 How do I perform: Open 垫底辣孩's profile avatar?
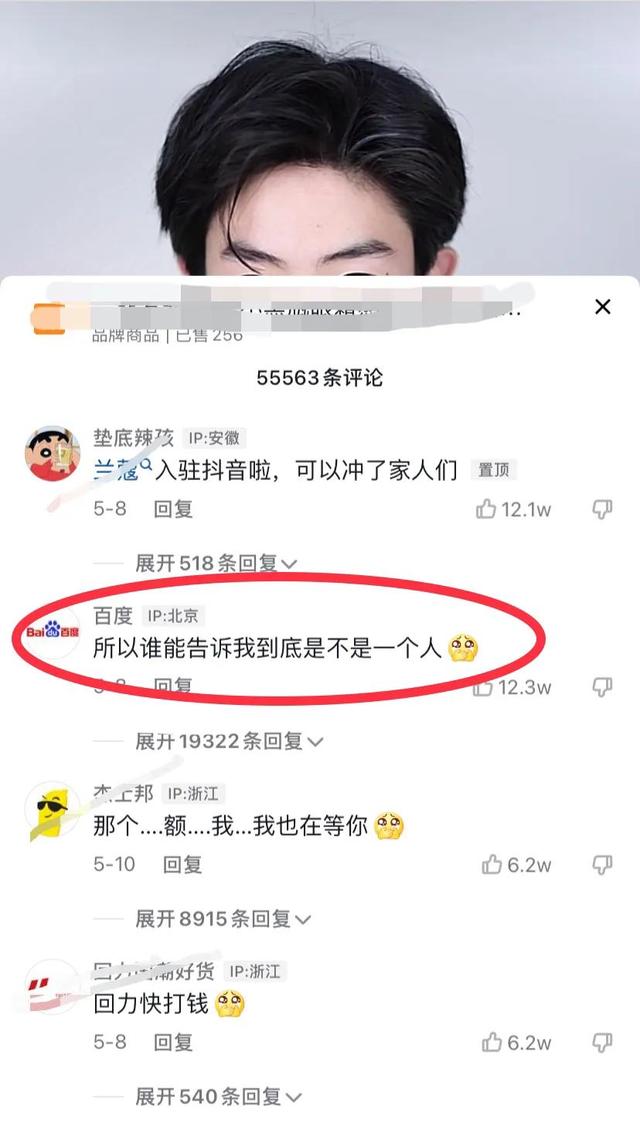point(52,453)
